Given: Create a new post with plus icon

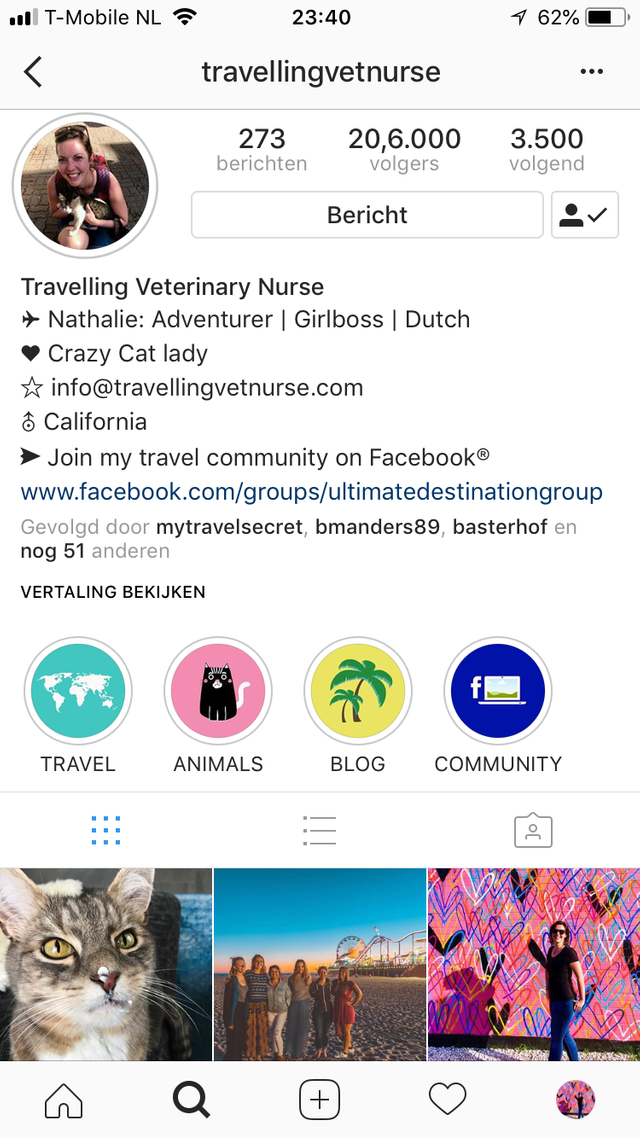Looking at the screenshot, I should 319,1100.
